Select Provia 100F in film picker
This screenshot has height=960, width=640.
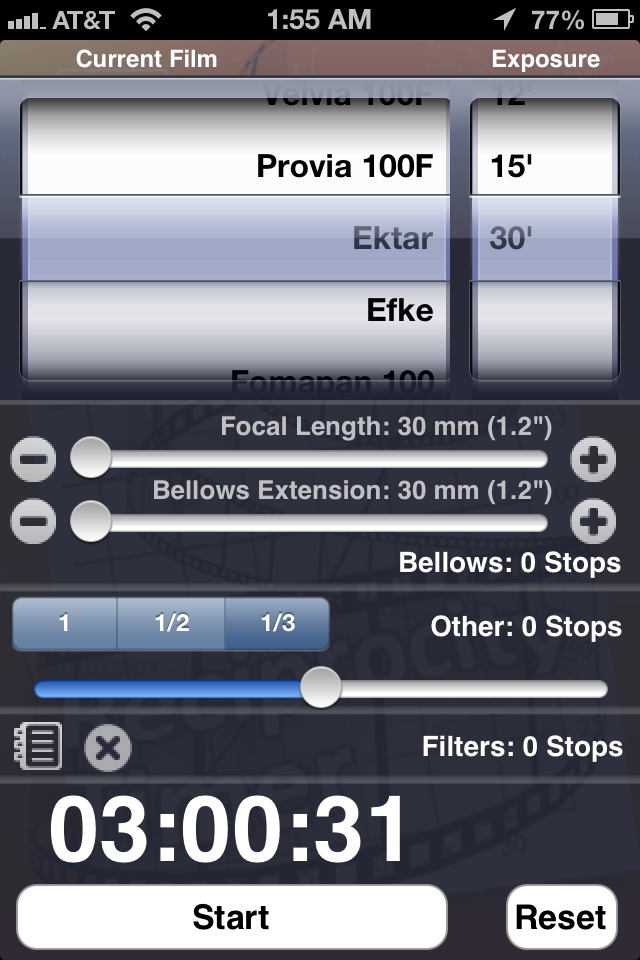(343, 166)
